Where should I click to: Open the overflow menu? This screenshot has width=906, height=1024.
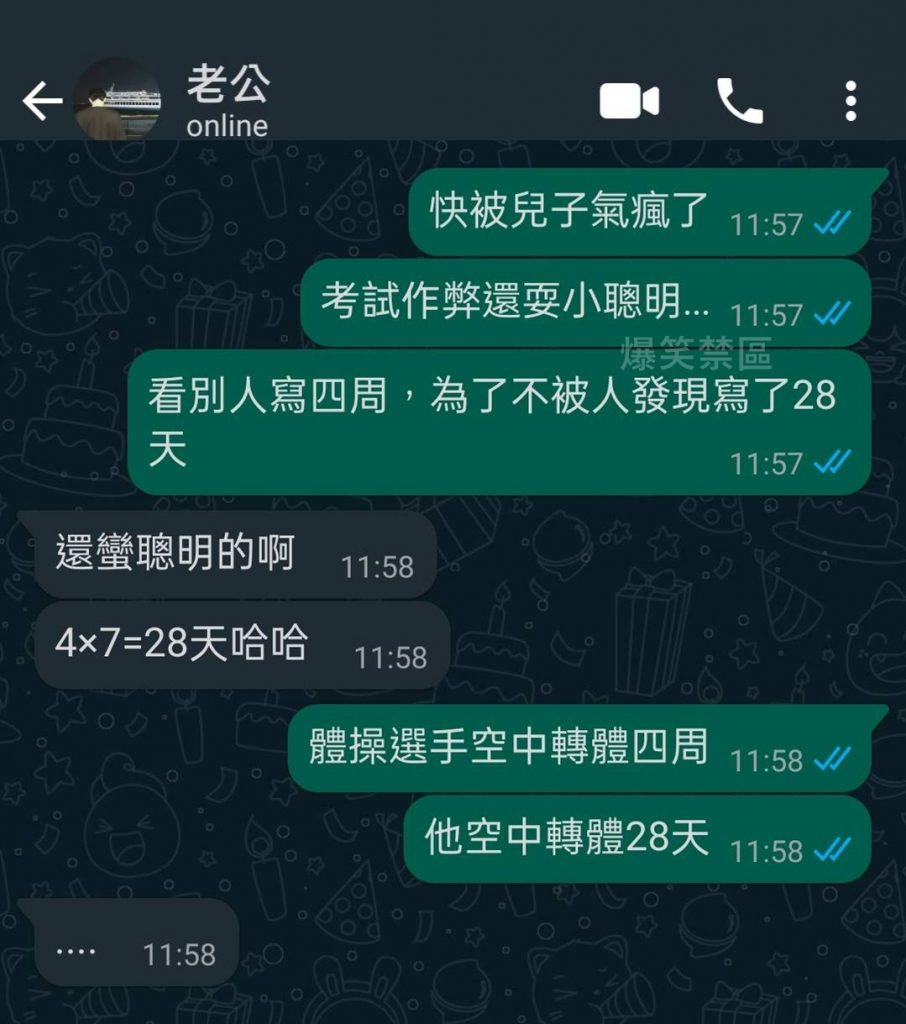(x=850, y=101)
